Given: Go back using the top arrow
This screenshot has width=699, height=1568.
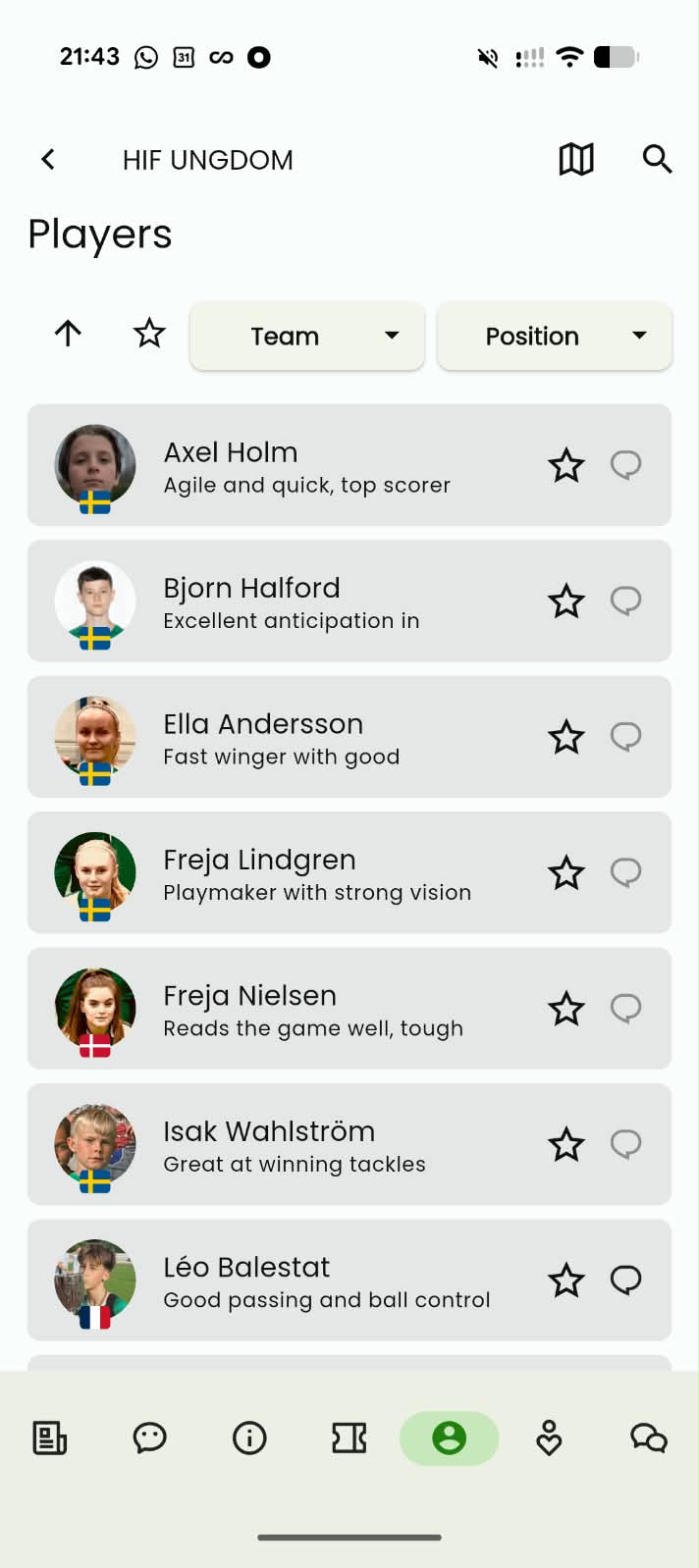Looking at the screenshot, I should pyautogui.click(x=48, y=159).
